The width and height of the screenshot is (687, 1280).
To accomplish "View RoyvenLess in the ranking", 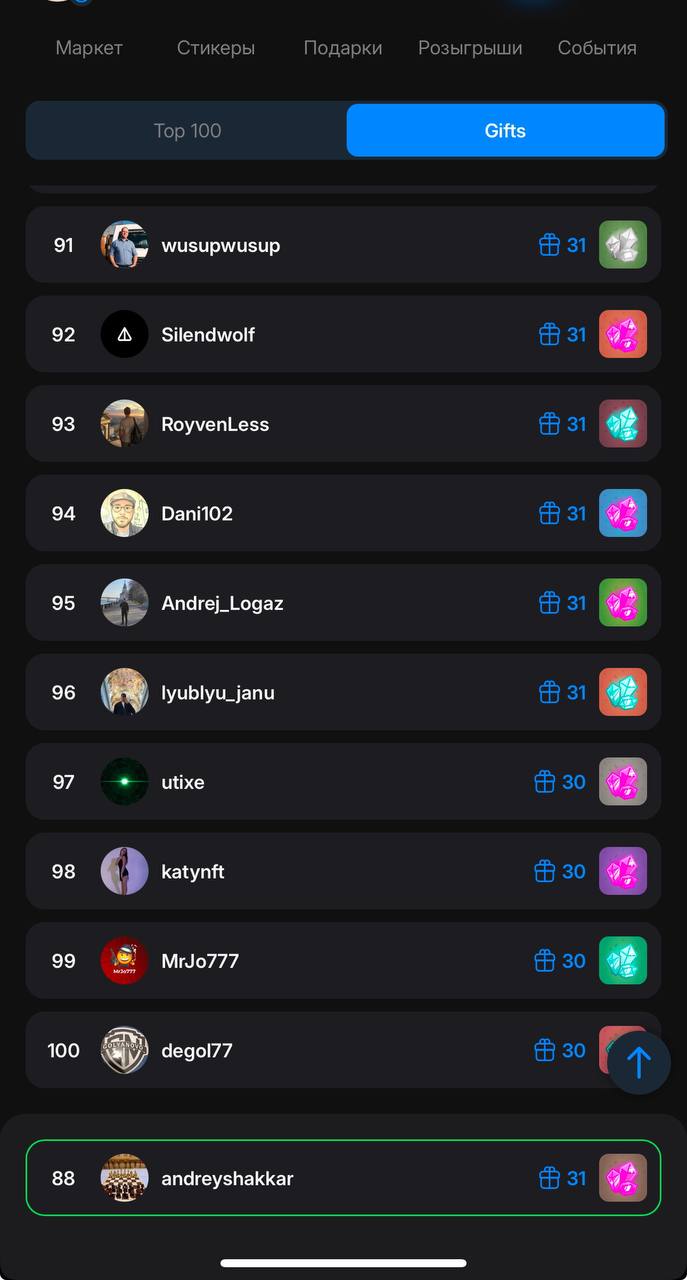I will [343, 424].
